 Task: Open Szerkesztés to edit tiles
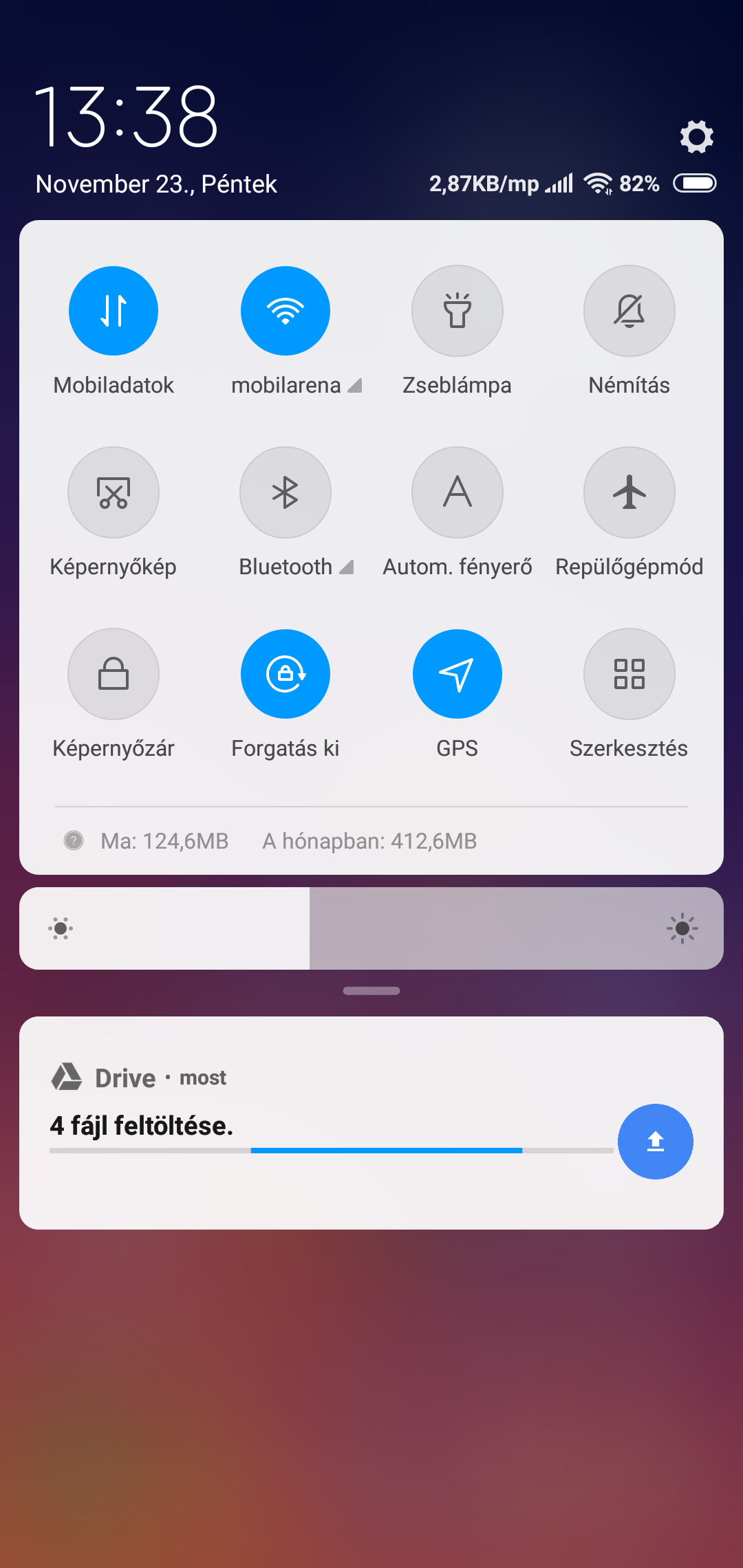[629, 674]
